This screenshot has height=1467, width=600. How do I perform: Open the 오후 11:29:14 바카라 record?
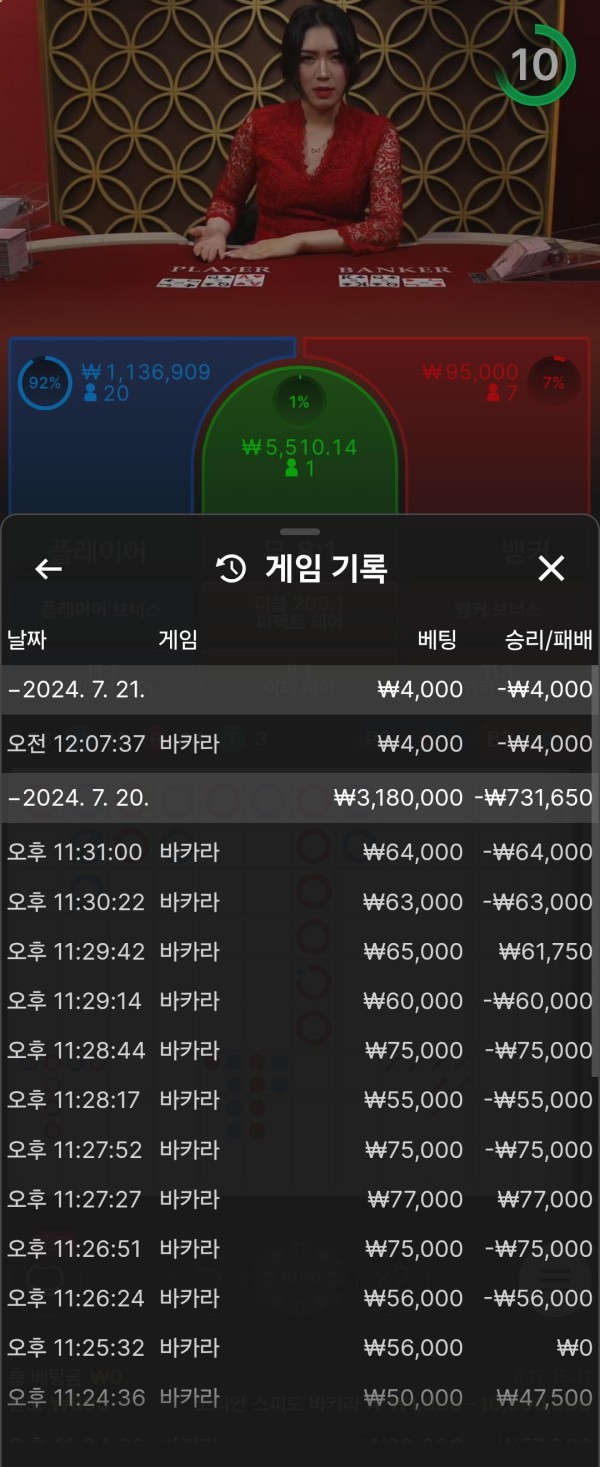tap(300, 1001)
